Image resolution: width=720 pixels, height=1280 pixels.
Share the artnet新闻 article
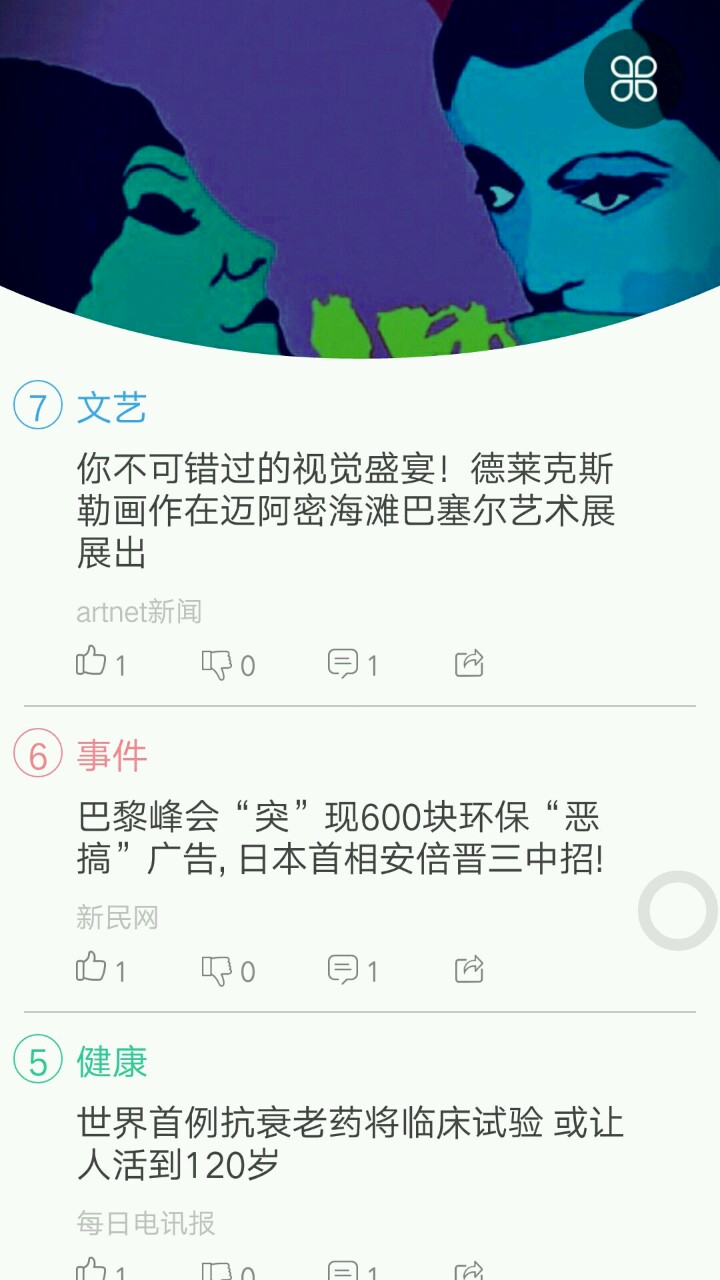pos(469,663)
